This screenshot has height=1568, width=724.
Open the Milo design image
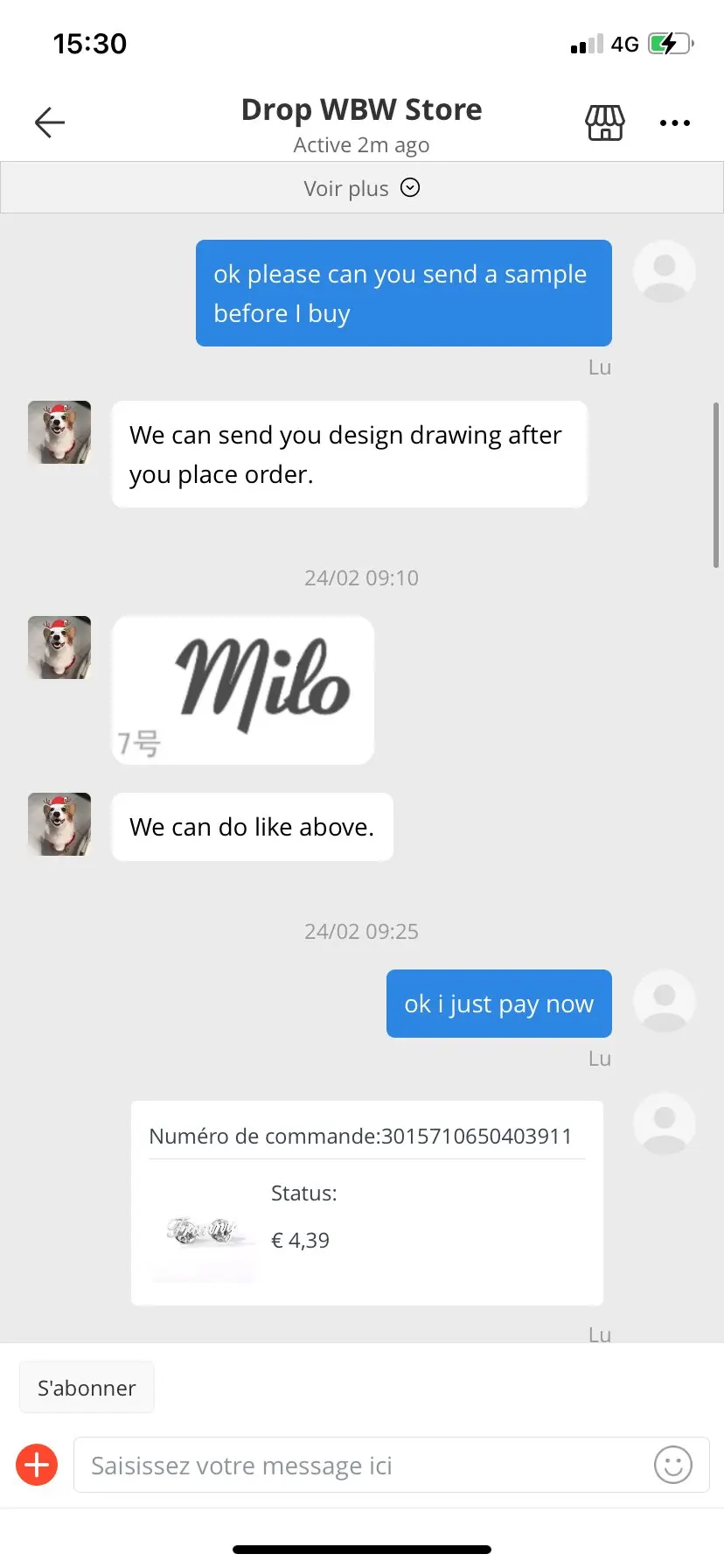[243, 690]
